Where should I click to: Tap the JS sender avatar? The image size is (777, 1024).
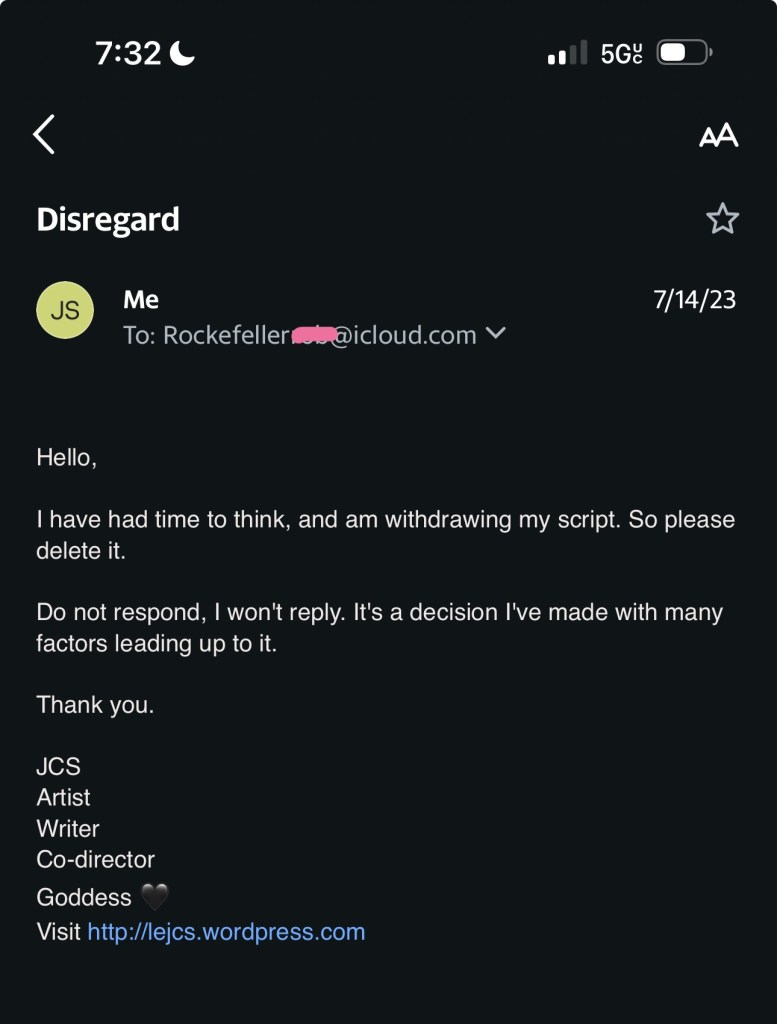tap(65, 310)
